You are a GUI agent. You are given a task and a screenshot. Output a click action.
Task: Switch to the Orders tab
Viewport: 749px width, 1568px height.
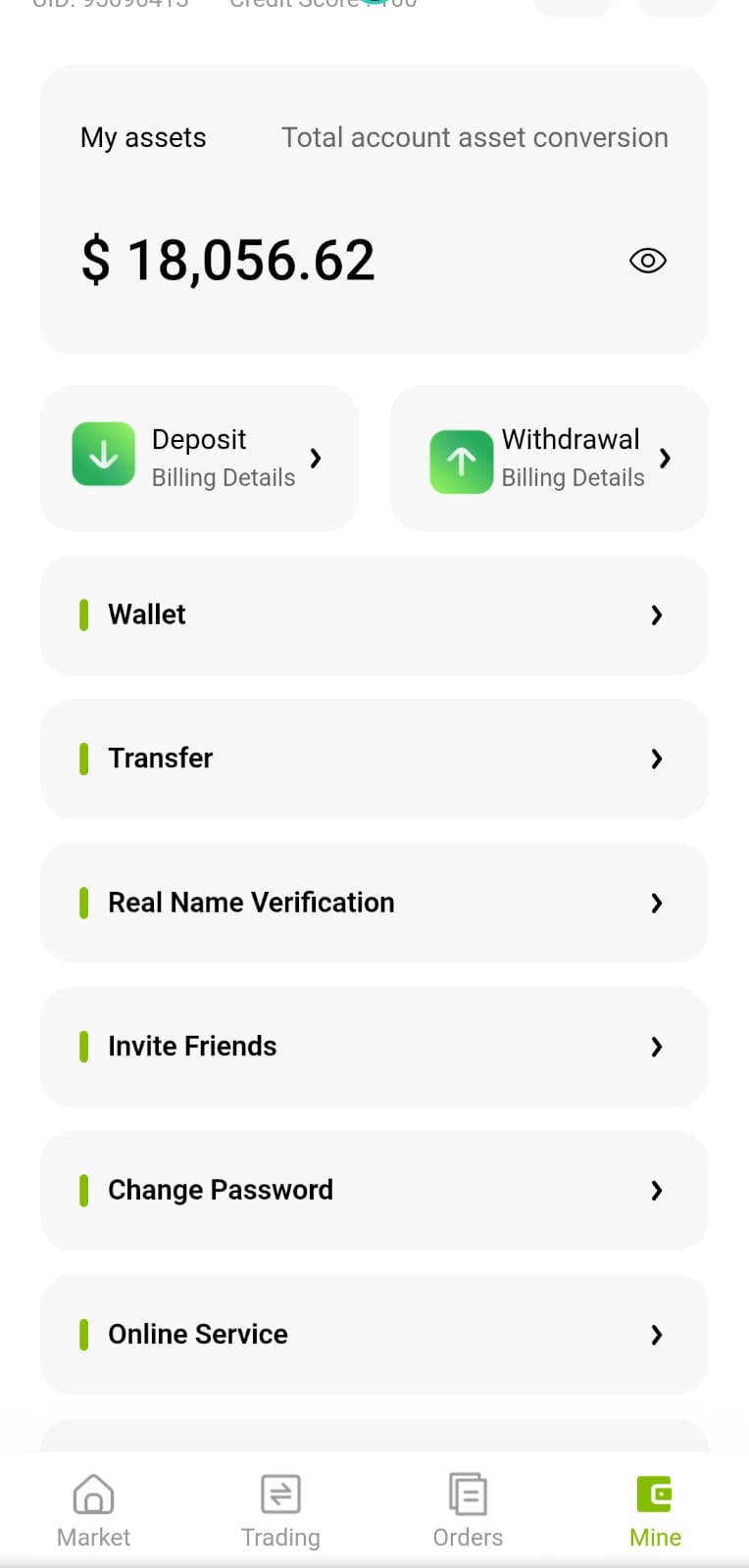468,1511
